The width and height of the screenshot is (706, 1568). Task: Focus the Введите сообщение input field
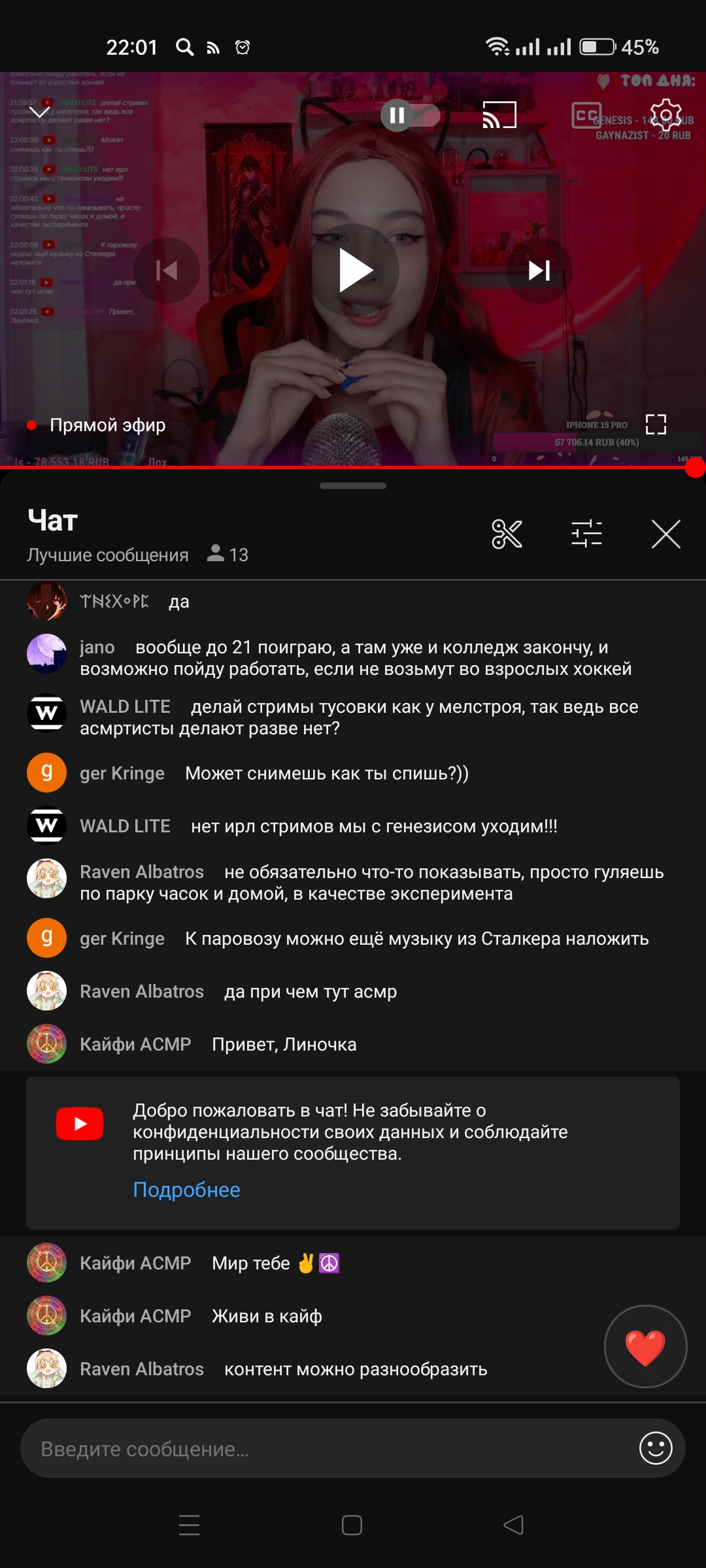pyautogui.click(x=327, y=1448)
